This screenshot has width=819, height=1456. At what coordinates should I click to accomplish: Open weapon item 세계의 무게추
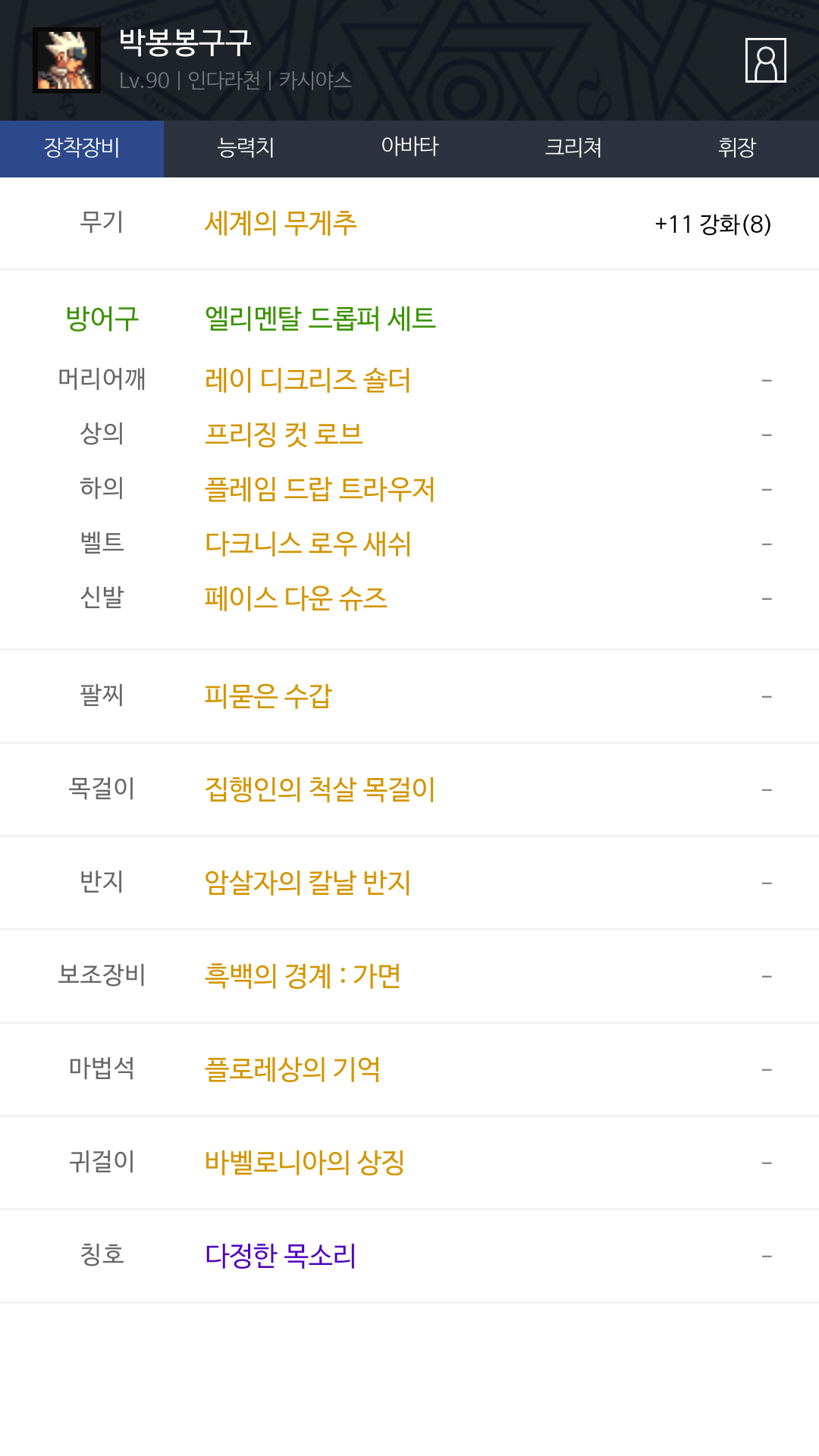click(x=281, y=224)
